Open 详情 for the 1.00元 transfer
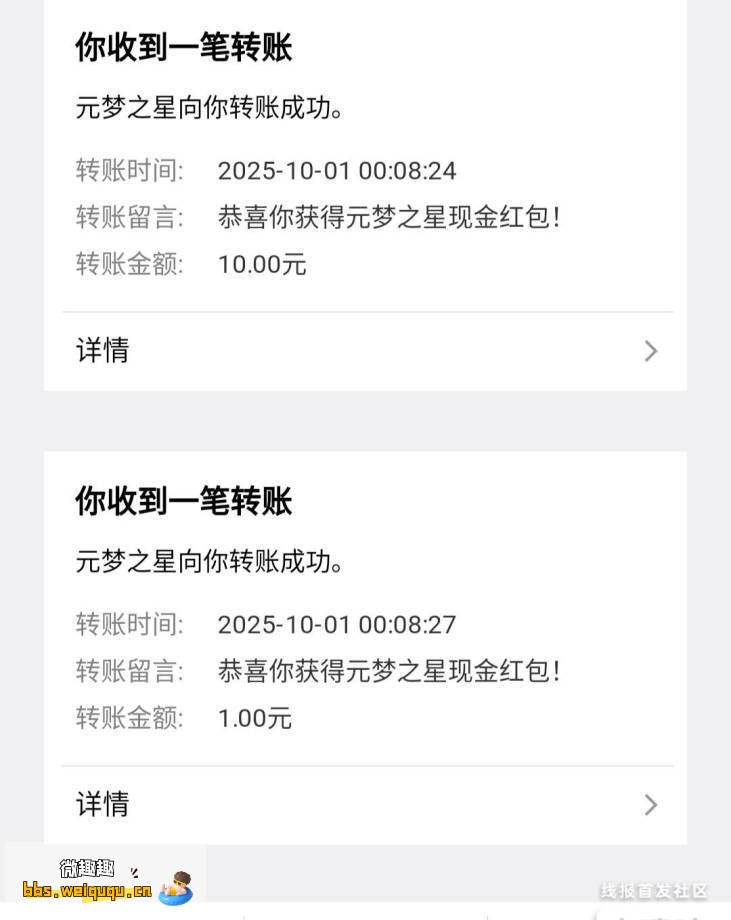The image size is (731, 920). pos(365,804)
